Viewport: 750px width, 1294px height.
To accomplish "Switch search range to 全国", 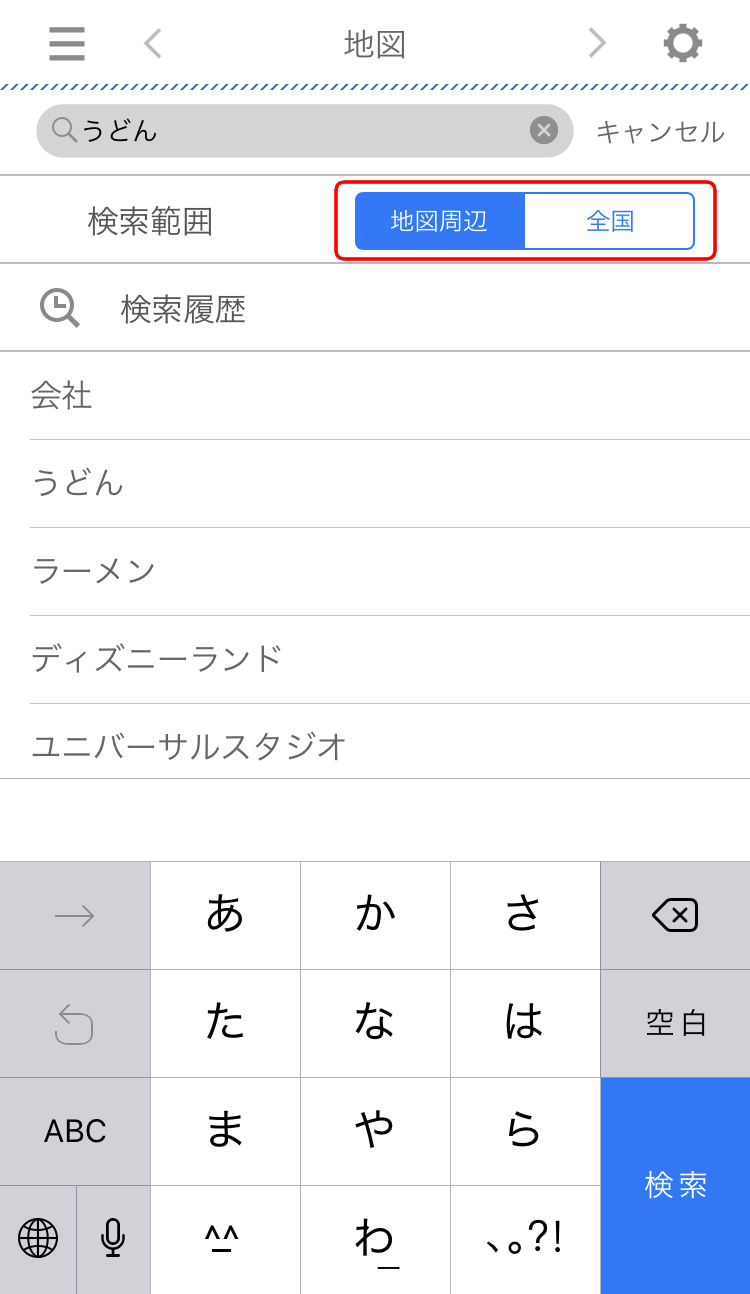I will [x=609, y=221].
